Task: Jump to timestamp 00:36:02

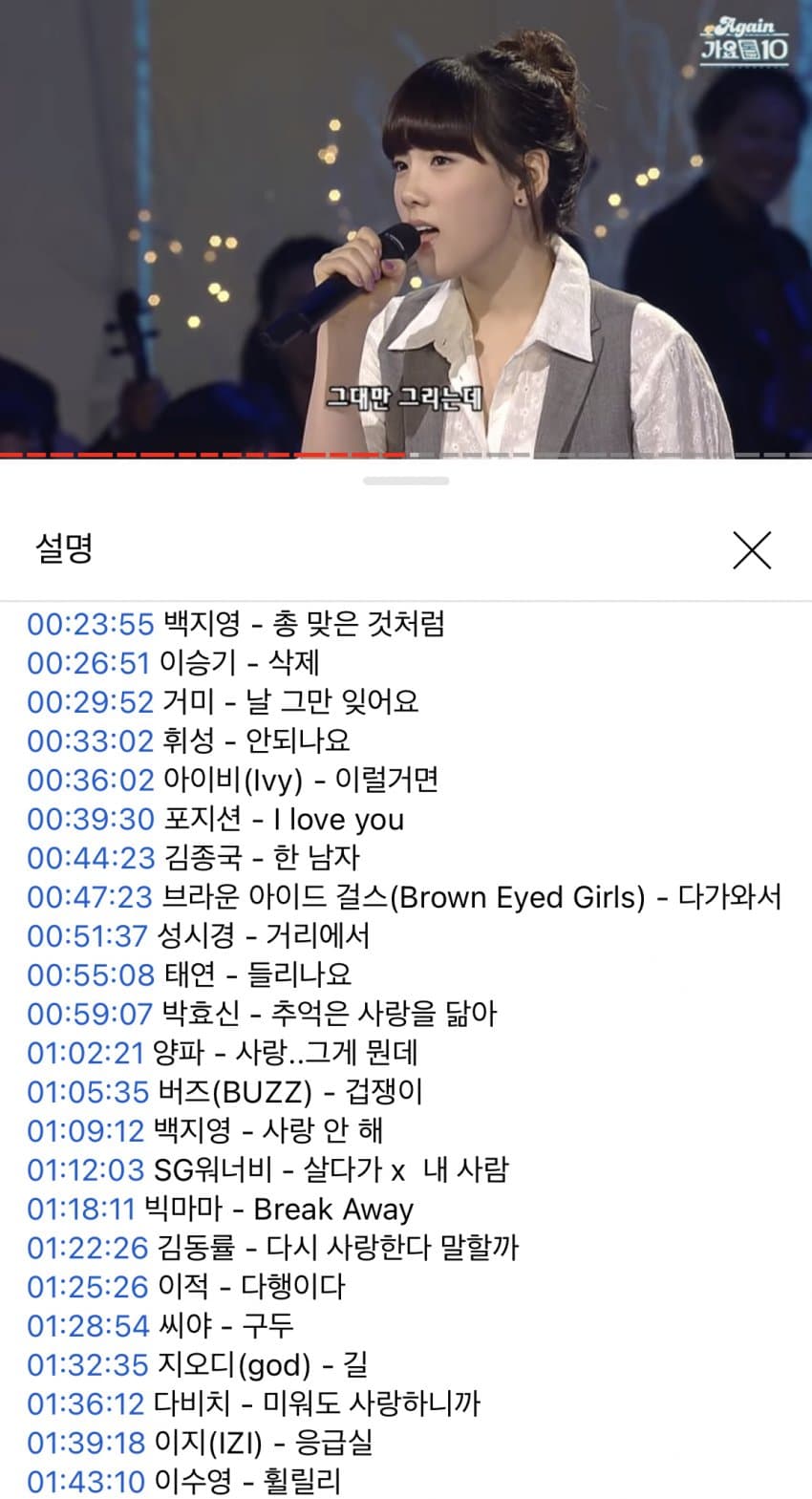Action: (x=90, y=780)
